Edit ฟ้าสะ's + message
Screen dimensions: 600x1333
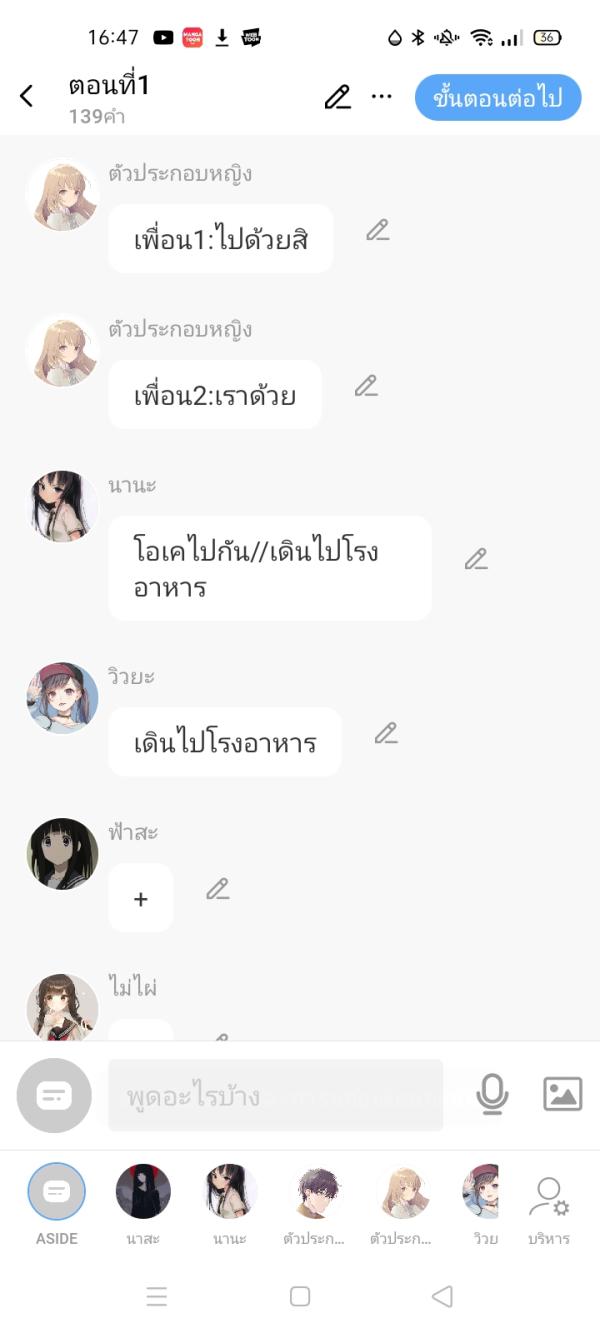218,889
